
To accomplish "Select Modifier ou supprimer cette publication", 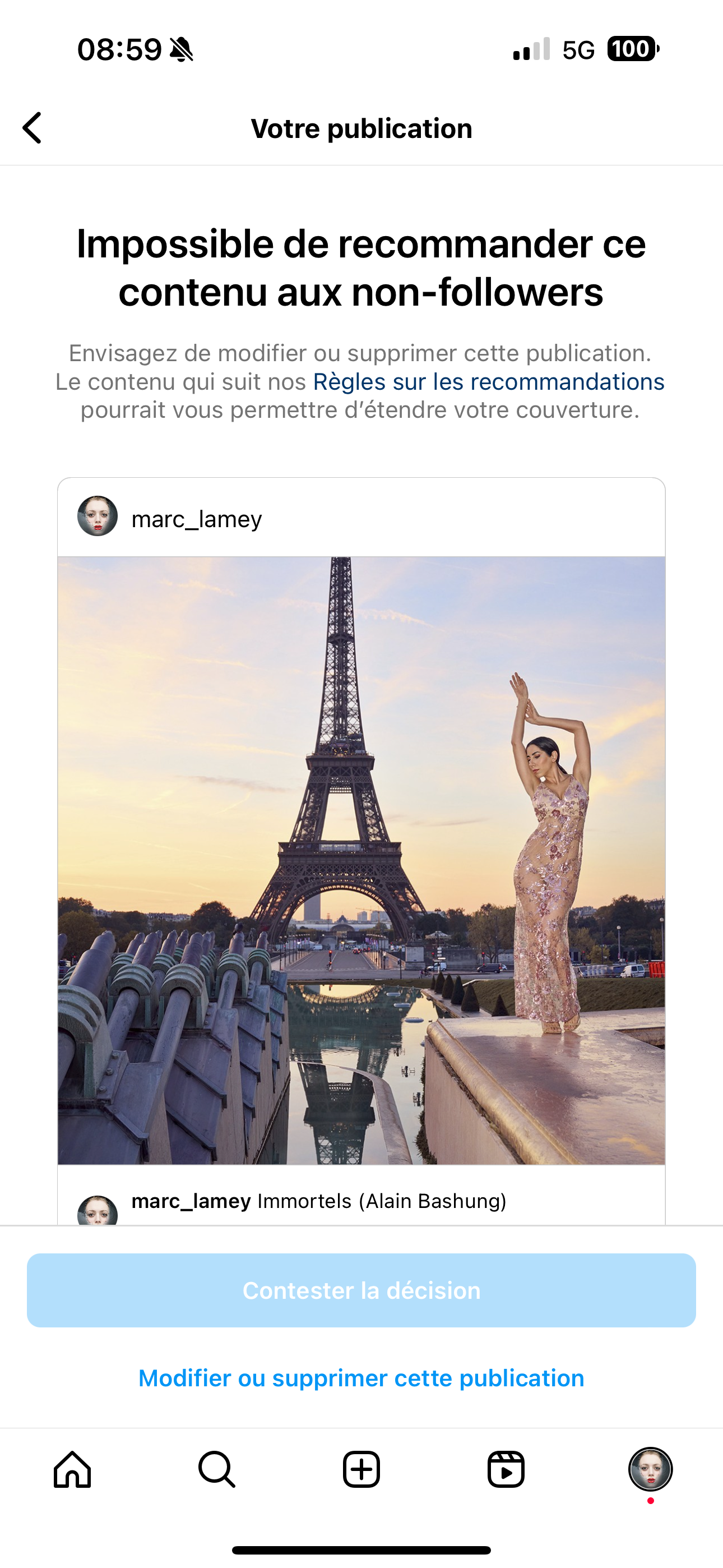I will (361, 1377).
